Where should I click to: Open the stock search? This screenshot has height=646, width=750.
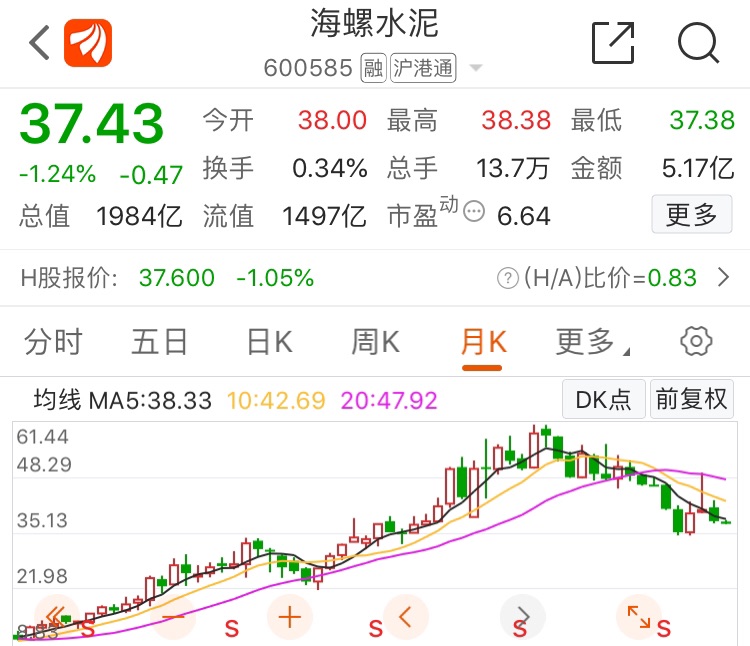[x=698, y=43]
